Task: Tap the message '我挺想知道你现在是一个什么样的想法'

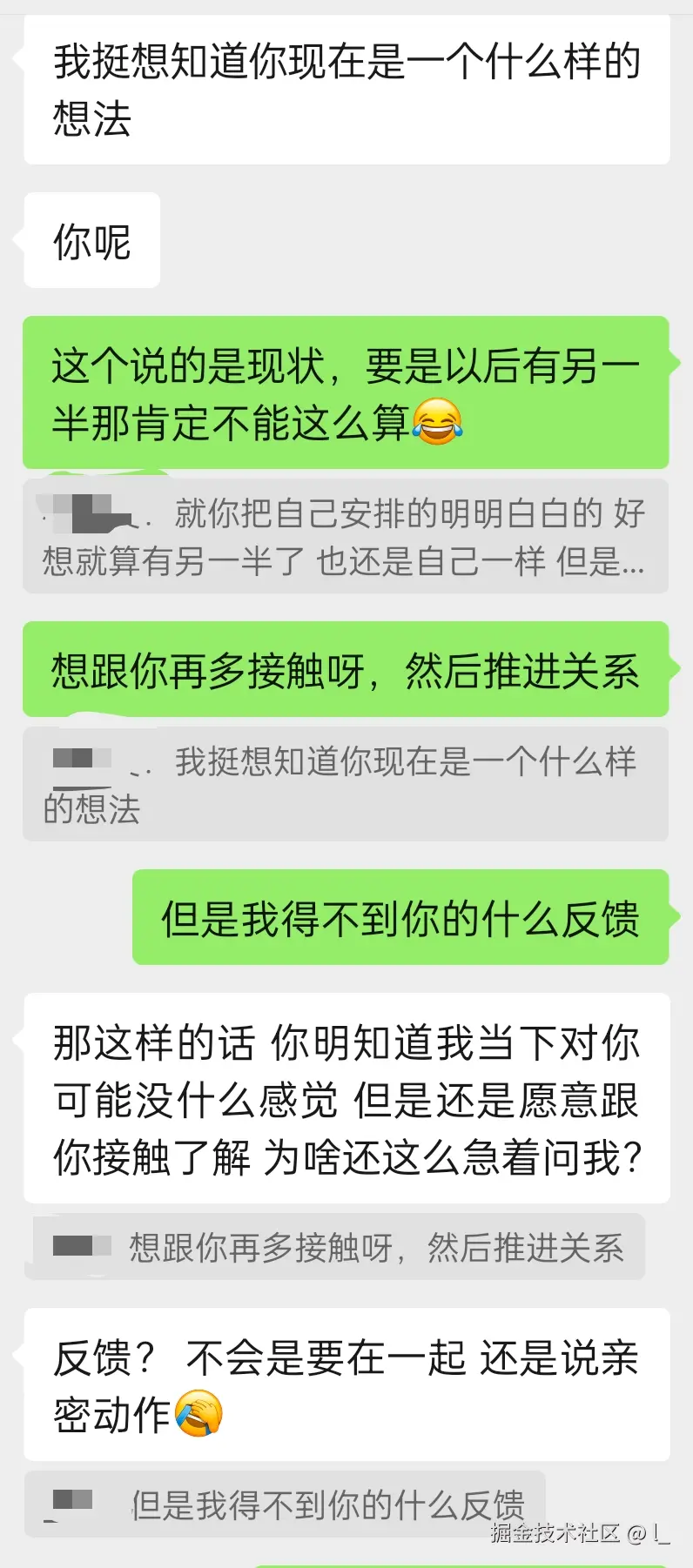Action: click(346, 87)
